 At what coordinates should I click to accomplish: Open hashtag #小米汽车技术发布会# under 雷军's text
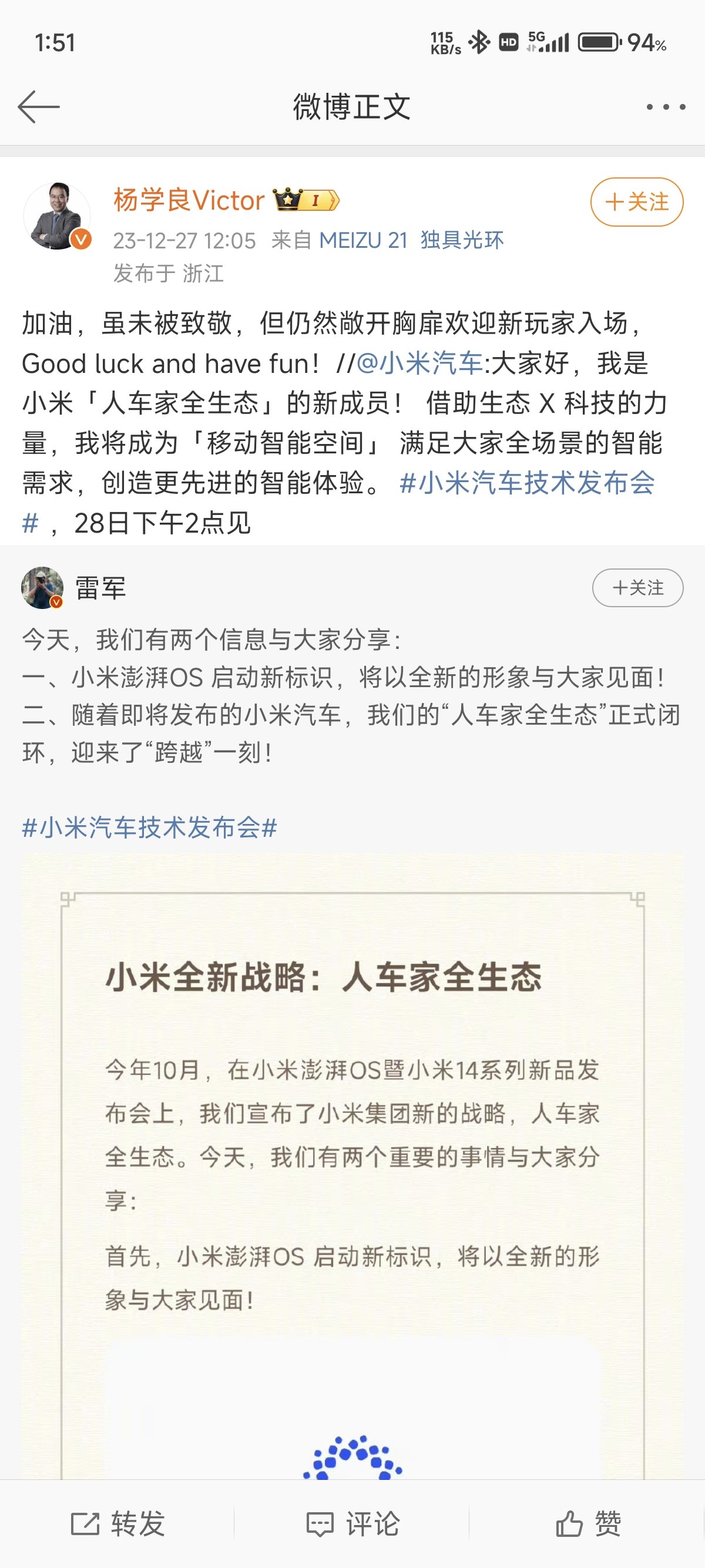tap(150, 828)
